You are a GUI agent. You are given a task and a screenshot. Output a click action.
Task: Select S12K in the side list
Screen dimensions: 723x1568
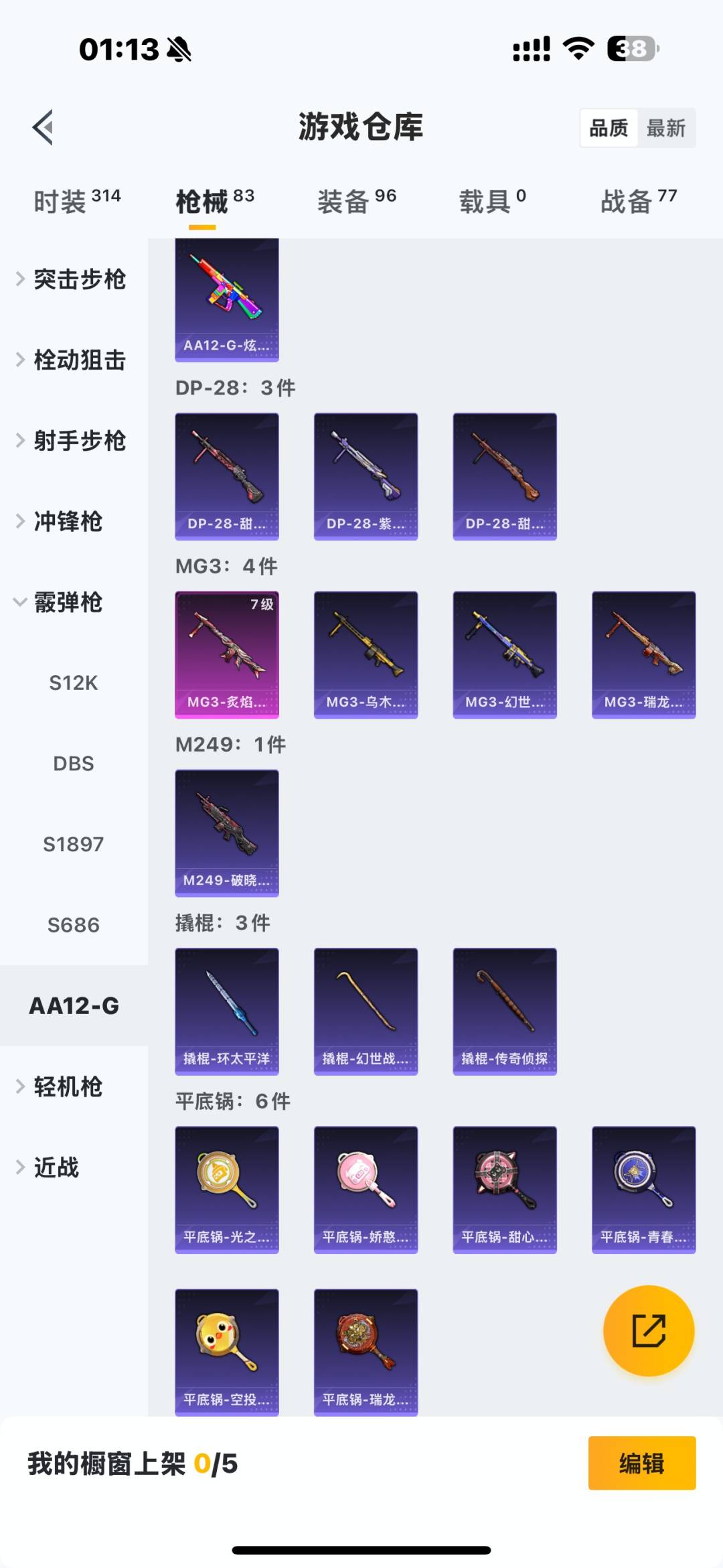pyautogui.click(x=74, y=683)
